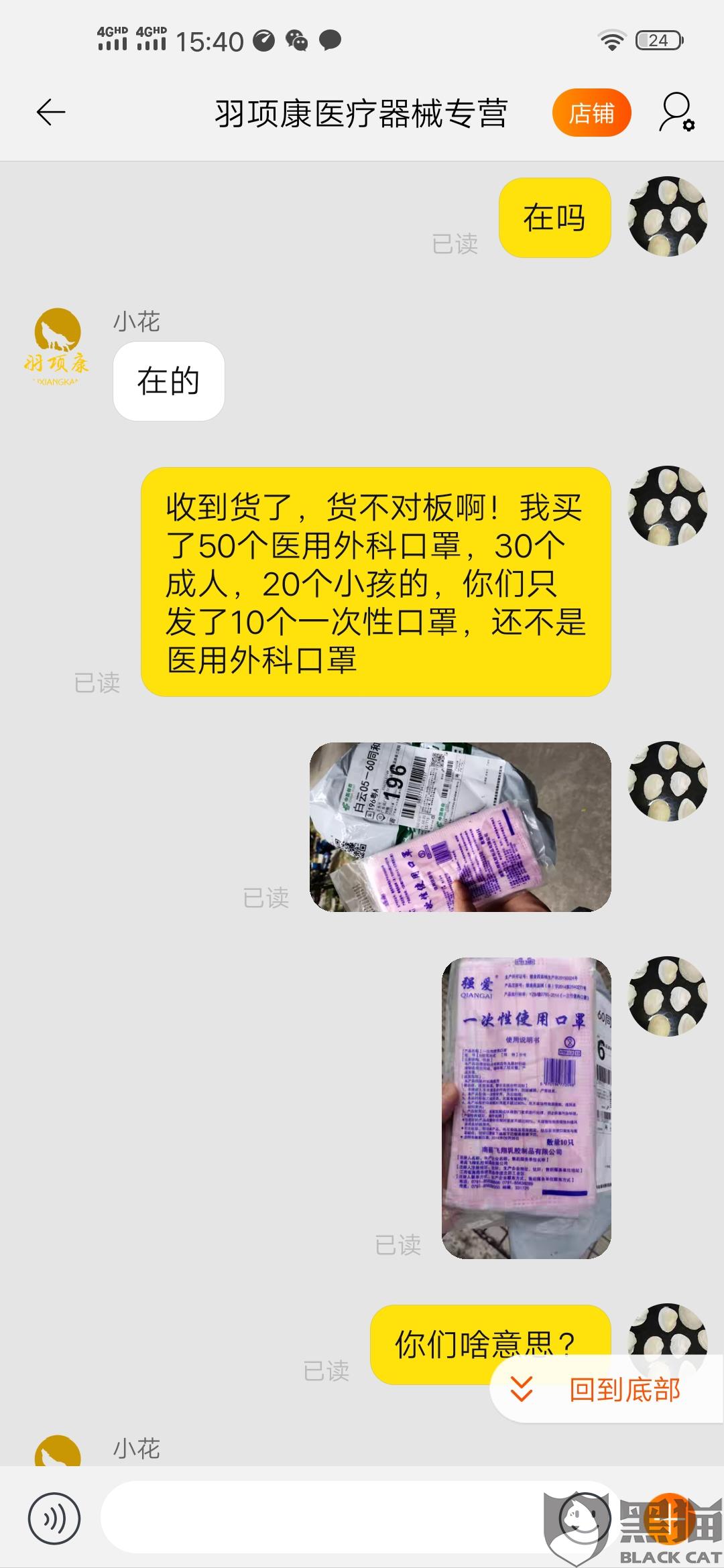Screen dimensions: 724x1568
Task: Open the 店铺 shop page
Action: 591,113
